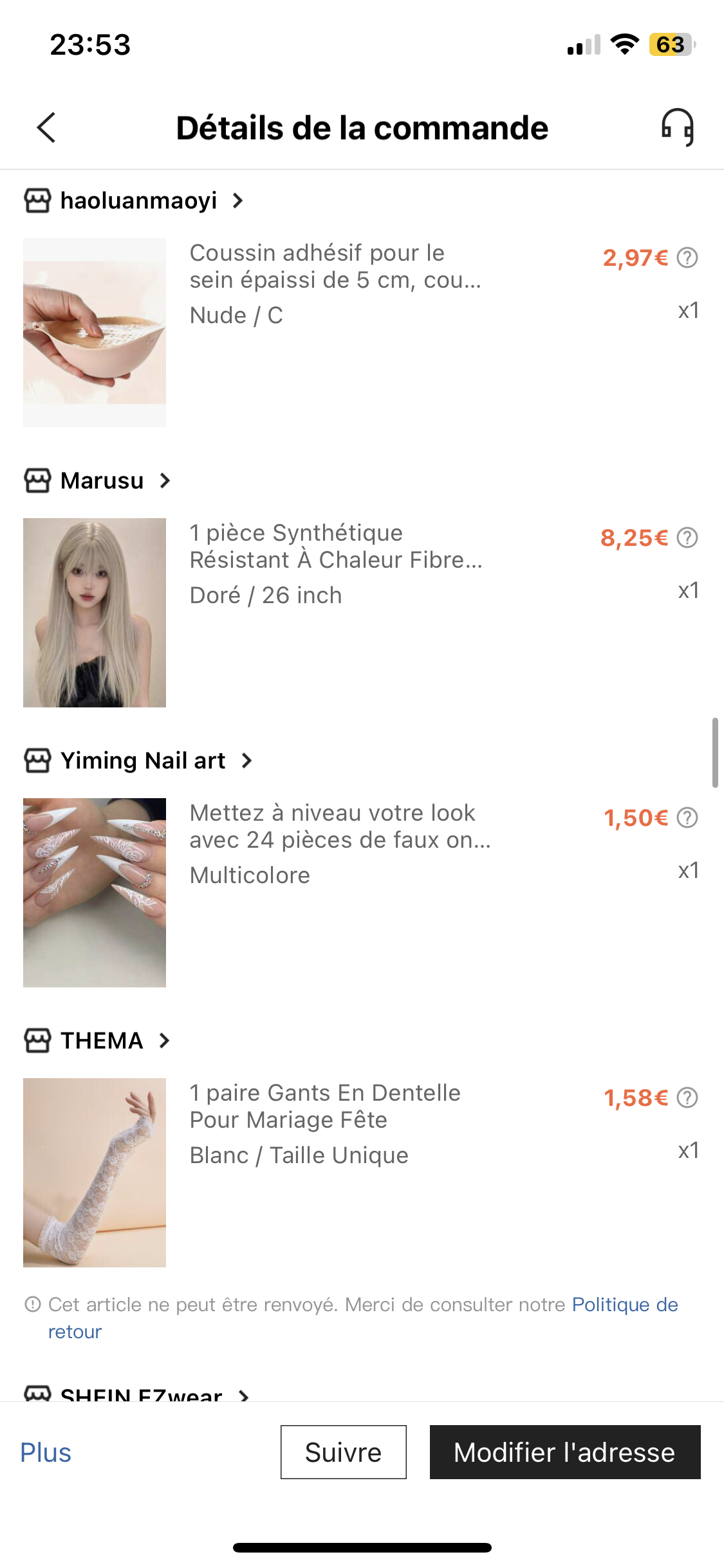View the faux ongles product picture
The width and height of the screenshot is (724, 1568).
point(95,892)
